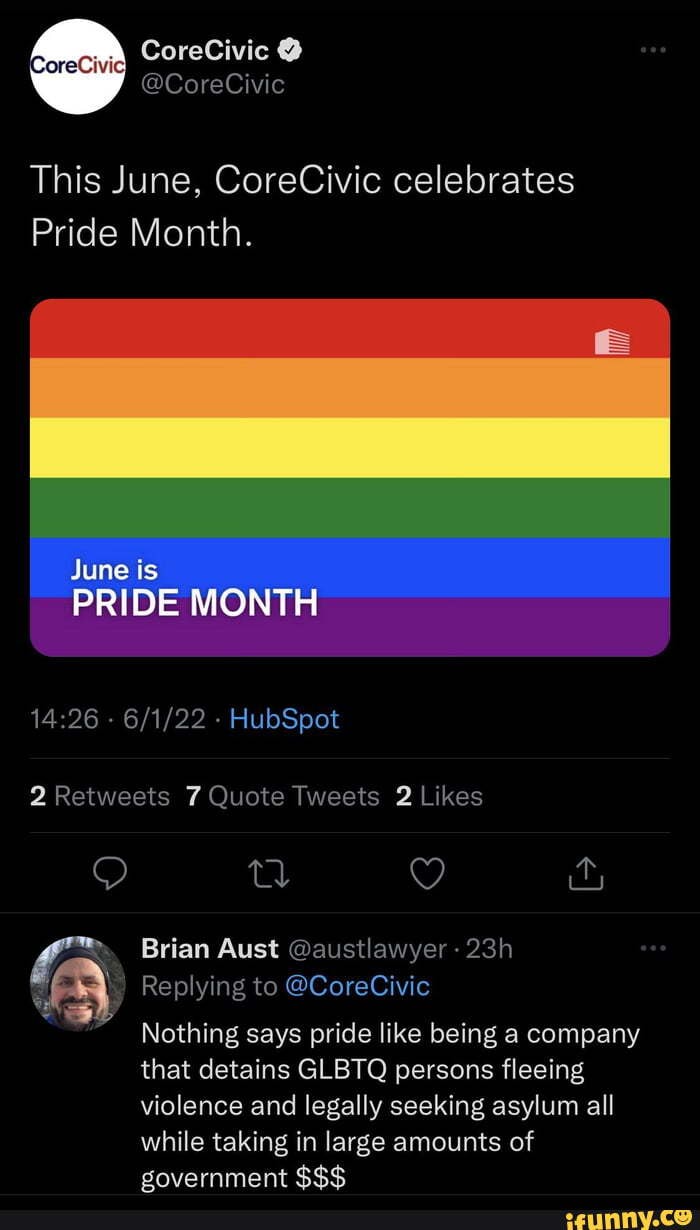Follow the @CoreCivic mention in the reply
The height and width of the screenshot is (1230, 700).
[357, 986]
